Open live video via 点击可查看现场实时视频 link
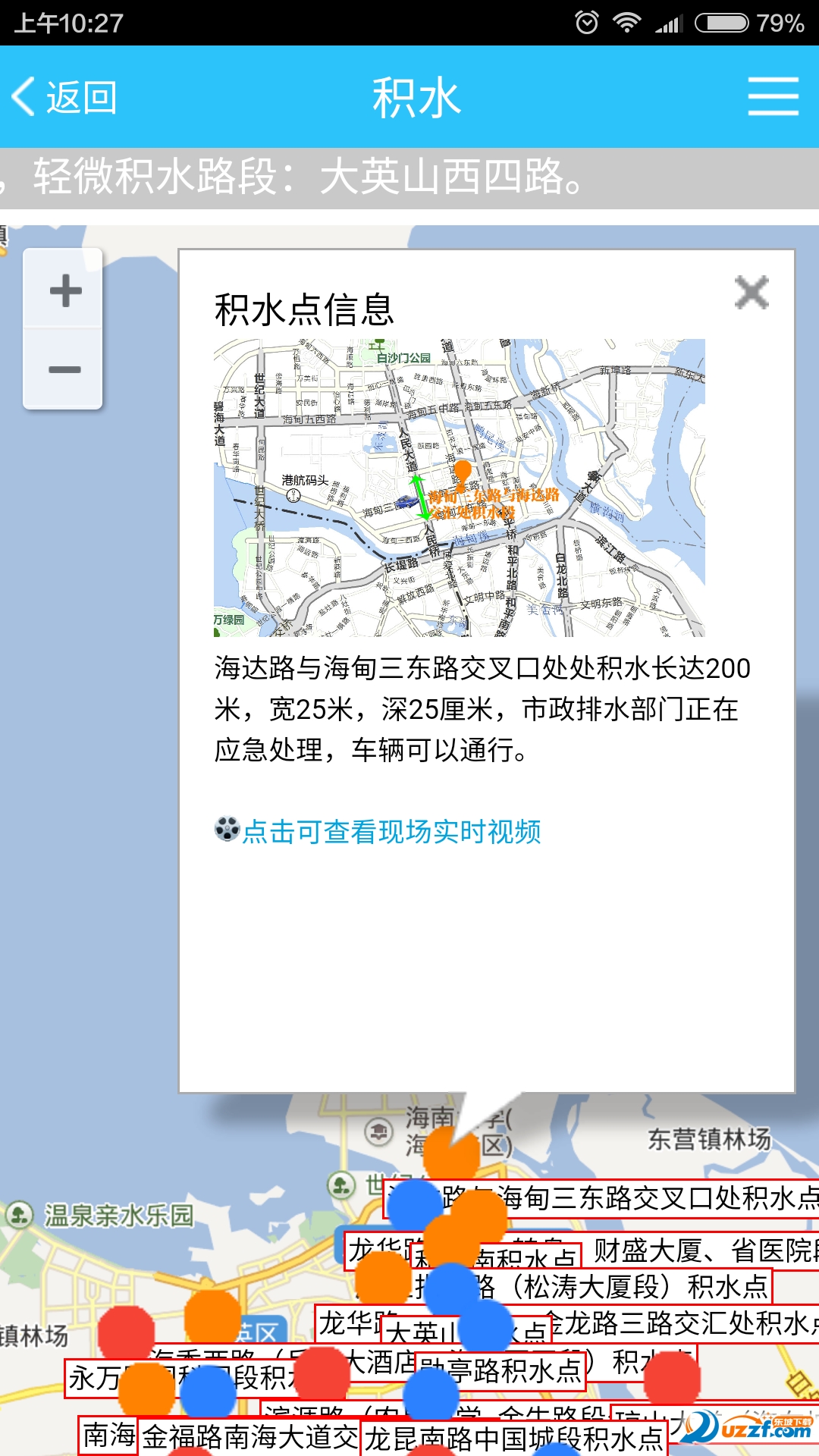This screenshot has height=1456, width=819. point(391,833)
